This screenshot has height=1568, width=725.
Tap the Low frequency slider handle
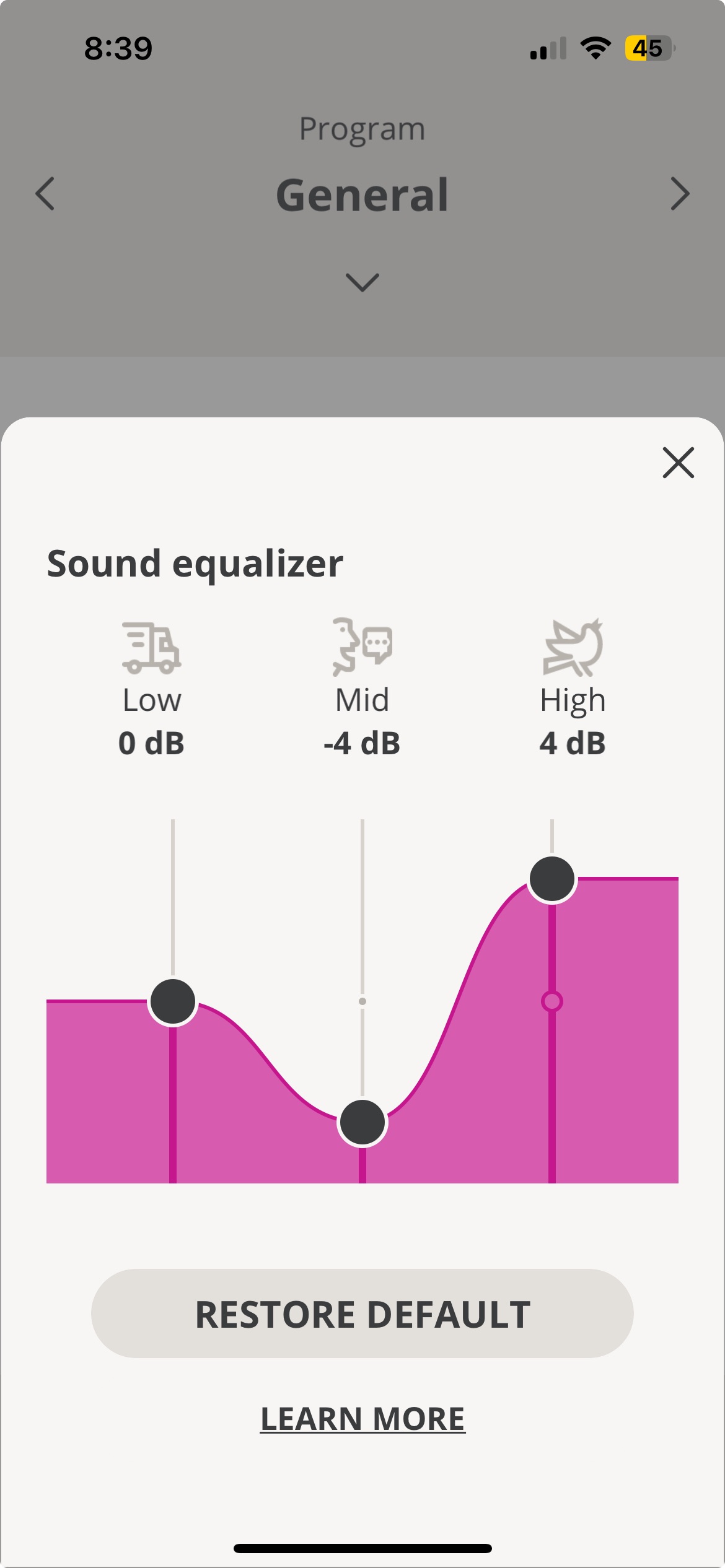point(173,1001)
